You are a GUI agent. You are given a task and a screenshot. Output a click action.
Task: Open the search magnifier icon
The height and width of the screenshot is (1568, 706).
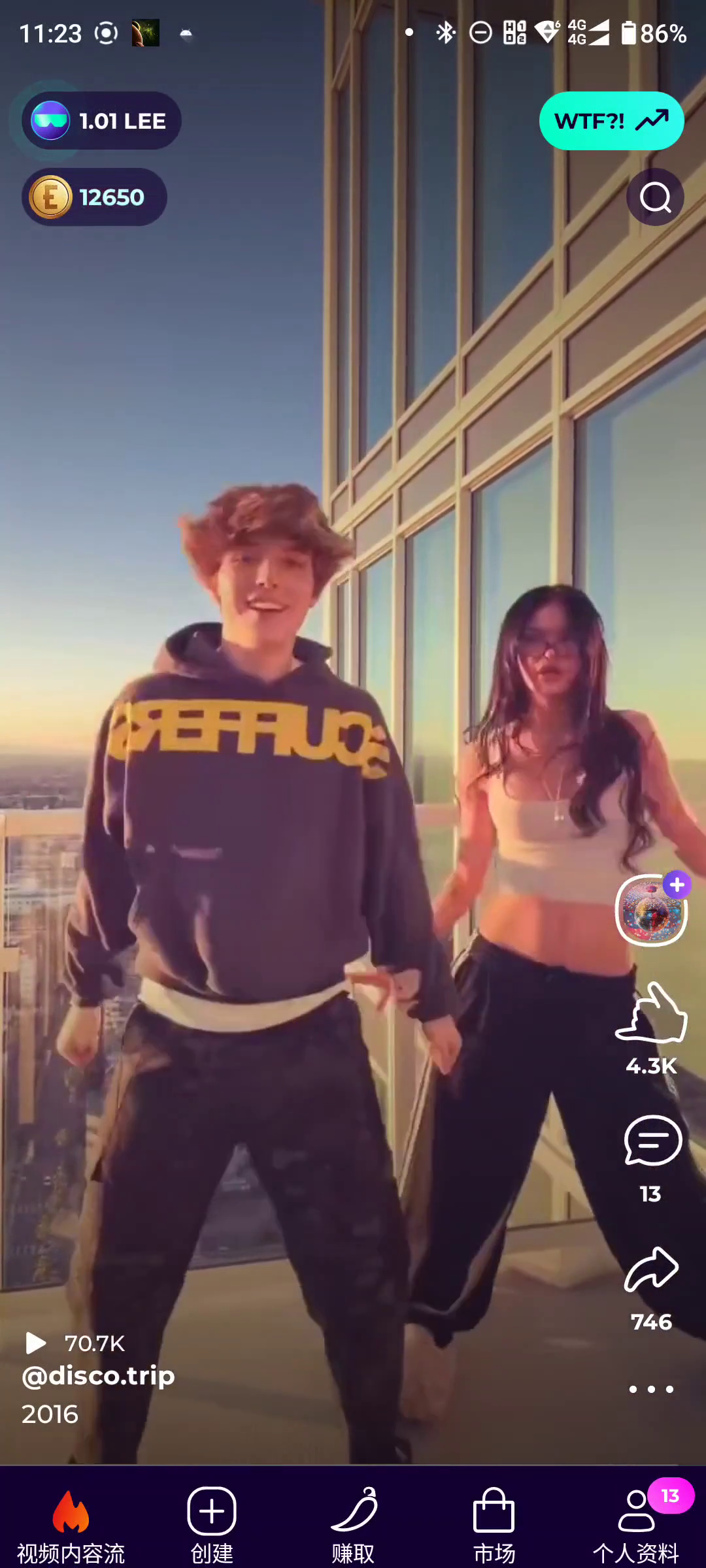click(x=655, y=197)
